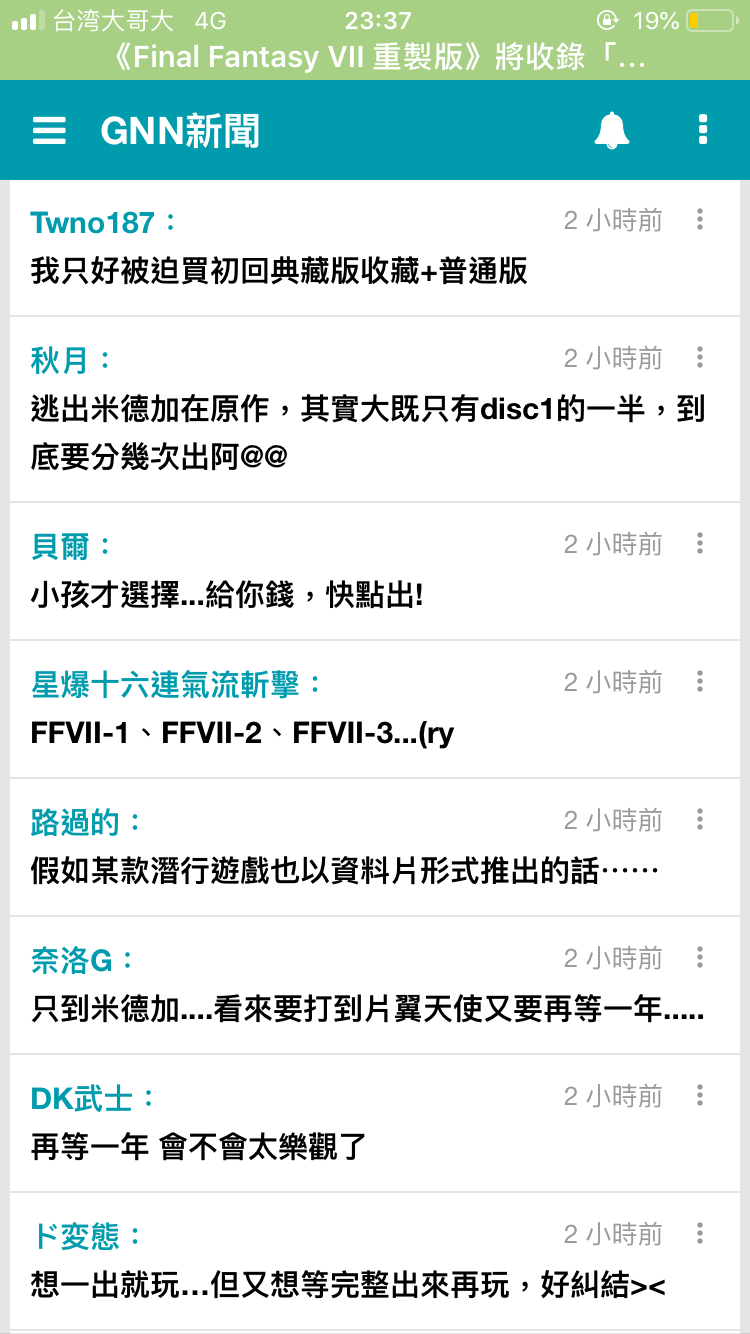Open options for 路過的's comment

pos(700,820)
